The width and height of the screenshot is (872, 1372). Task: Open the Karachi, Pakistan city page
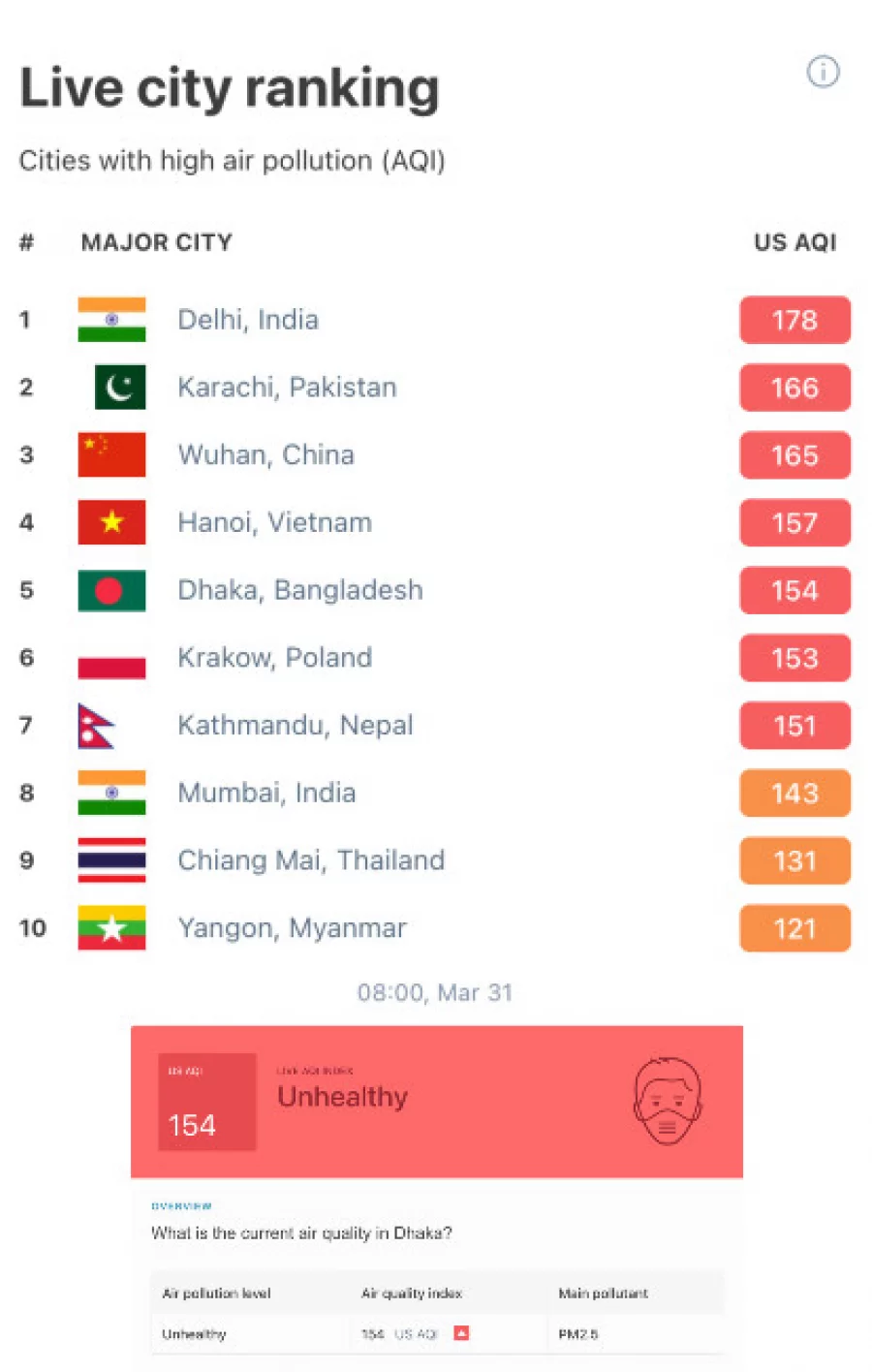point(287,388)
